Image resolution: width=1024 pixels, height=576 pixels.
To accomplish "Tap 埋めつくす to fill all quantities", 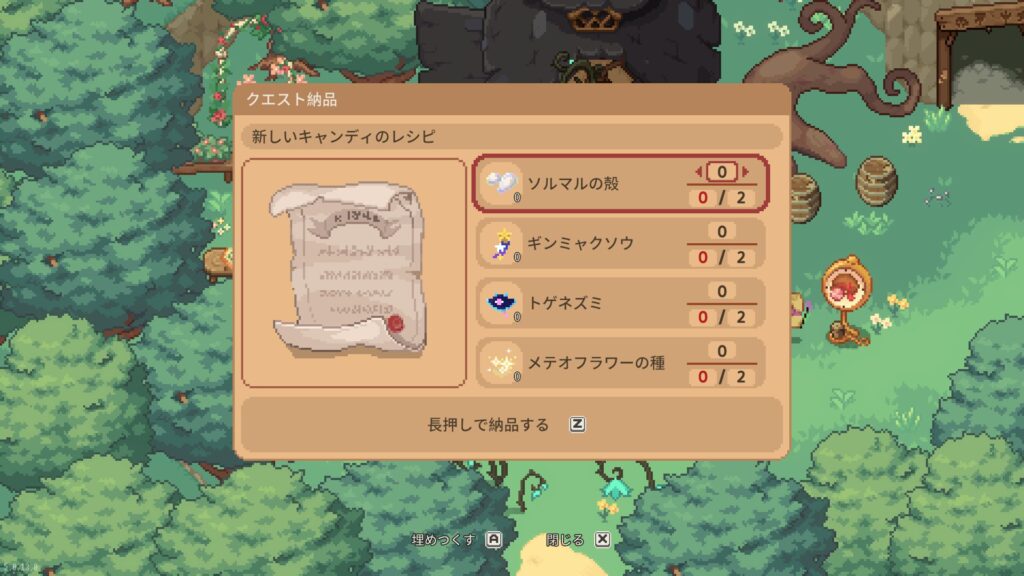I will tap(456, 539).
